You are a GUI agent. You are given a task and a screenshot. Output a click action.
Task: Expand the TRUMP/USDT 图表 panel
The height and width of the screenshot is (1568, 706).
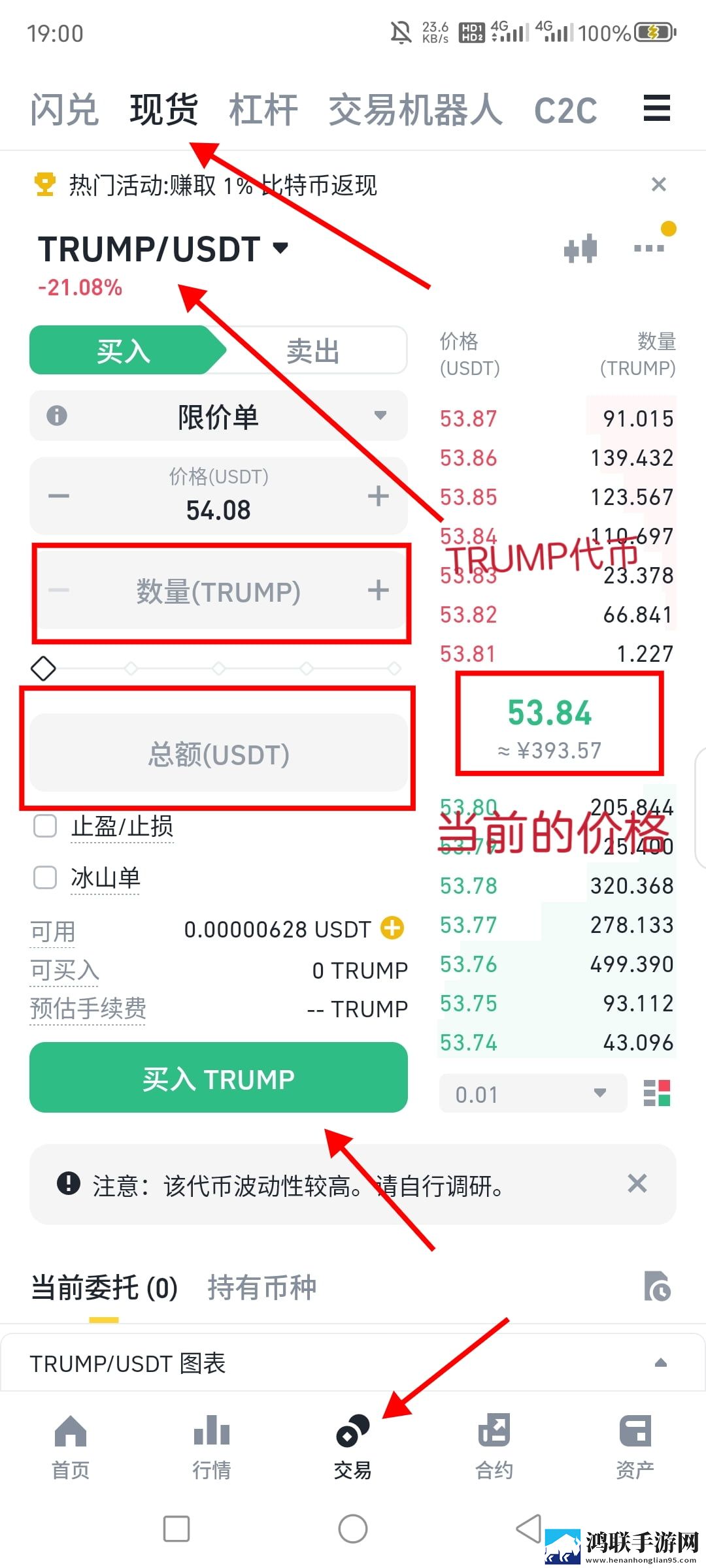[x=352, y=1363]
